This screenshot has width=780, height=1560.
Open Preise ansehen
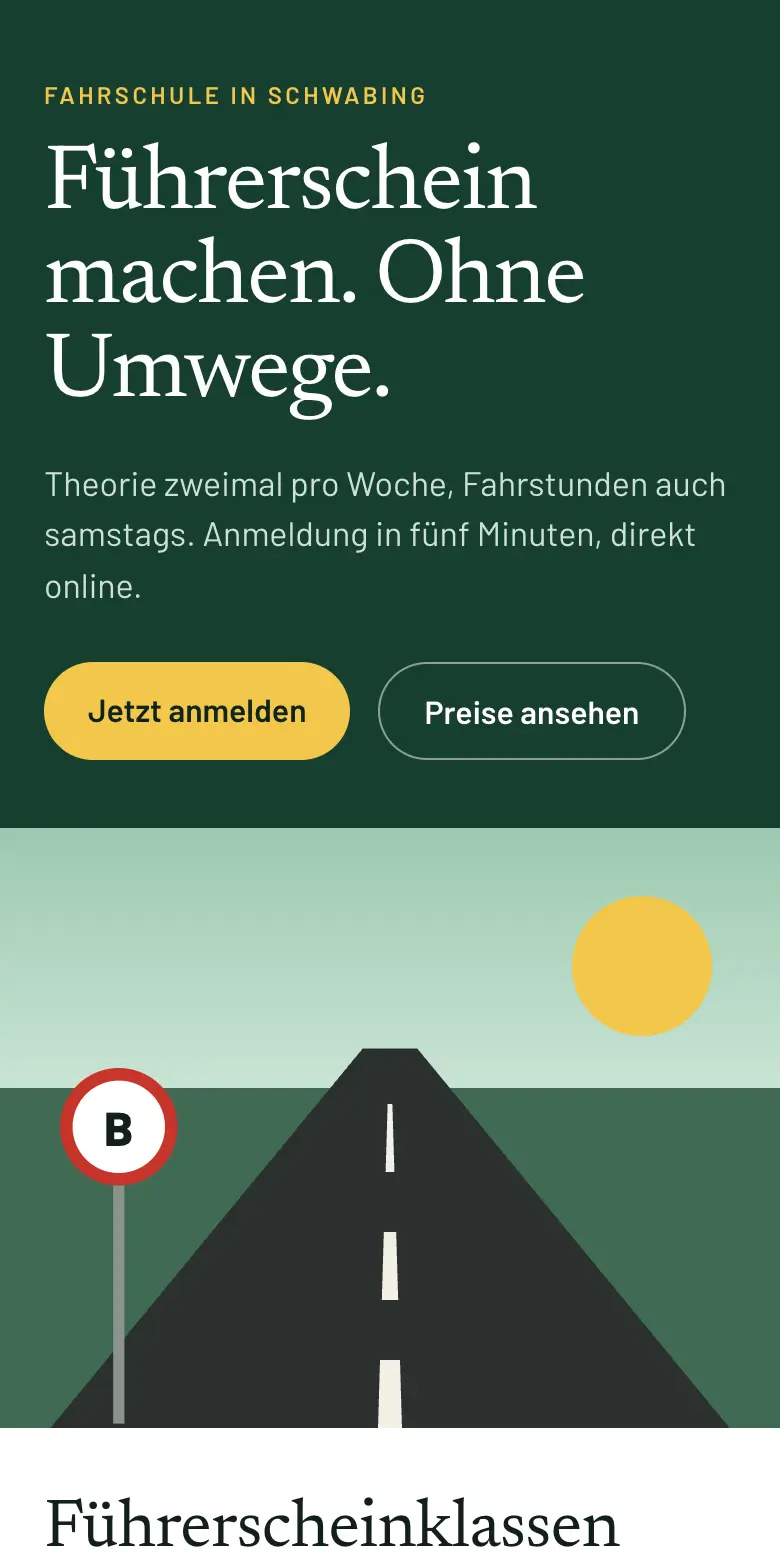click(532, 711)
